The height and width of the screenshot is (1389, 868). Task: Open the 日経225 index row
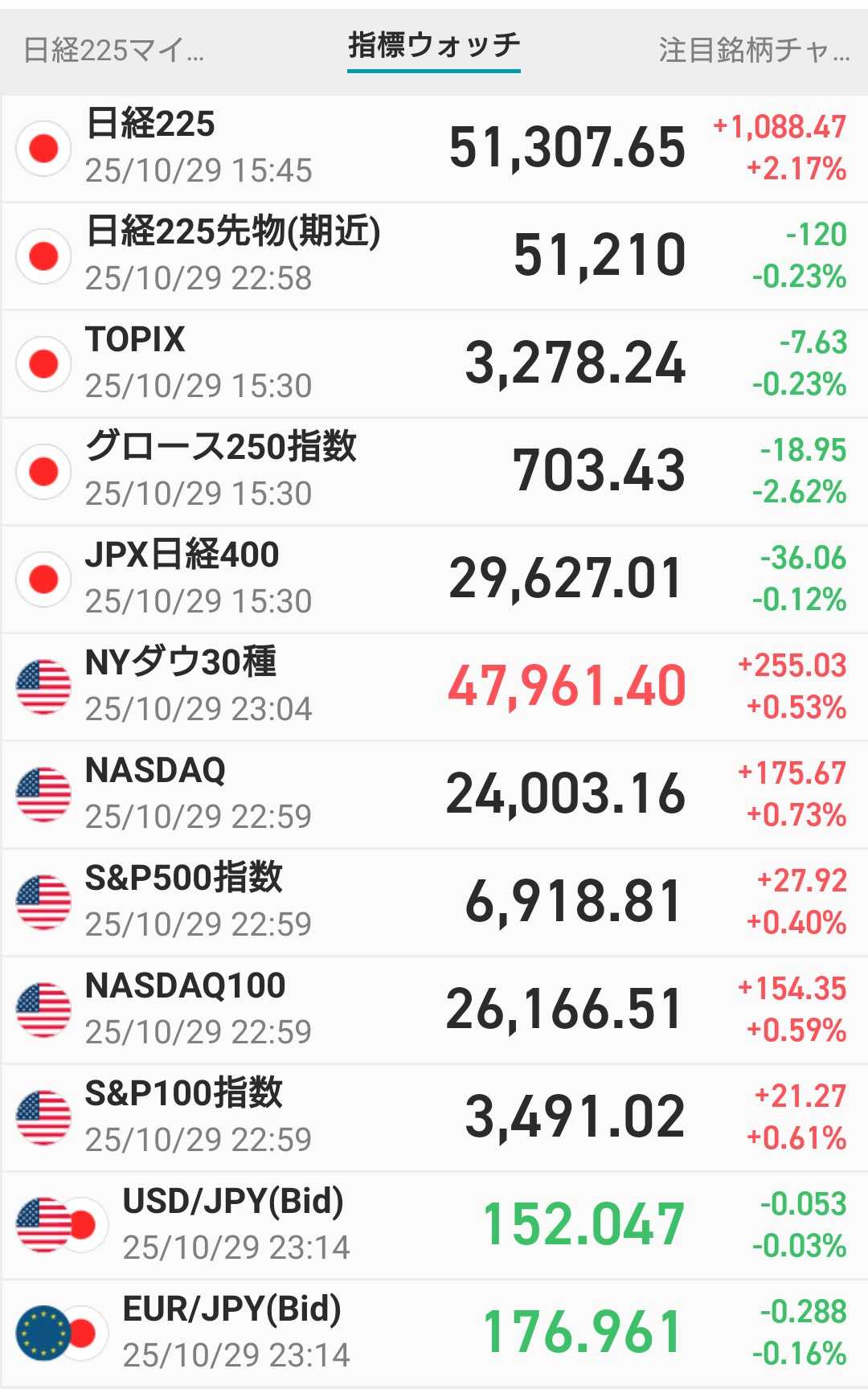tap(434, 148)
